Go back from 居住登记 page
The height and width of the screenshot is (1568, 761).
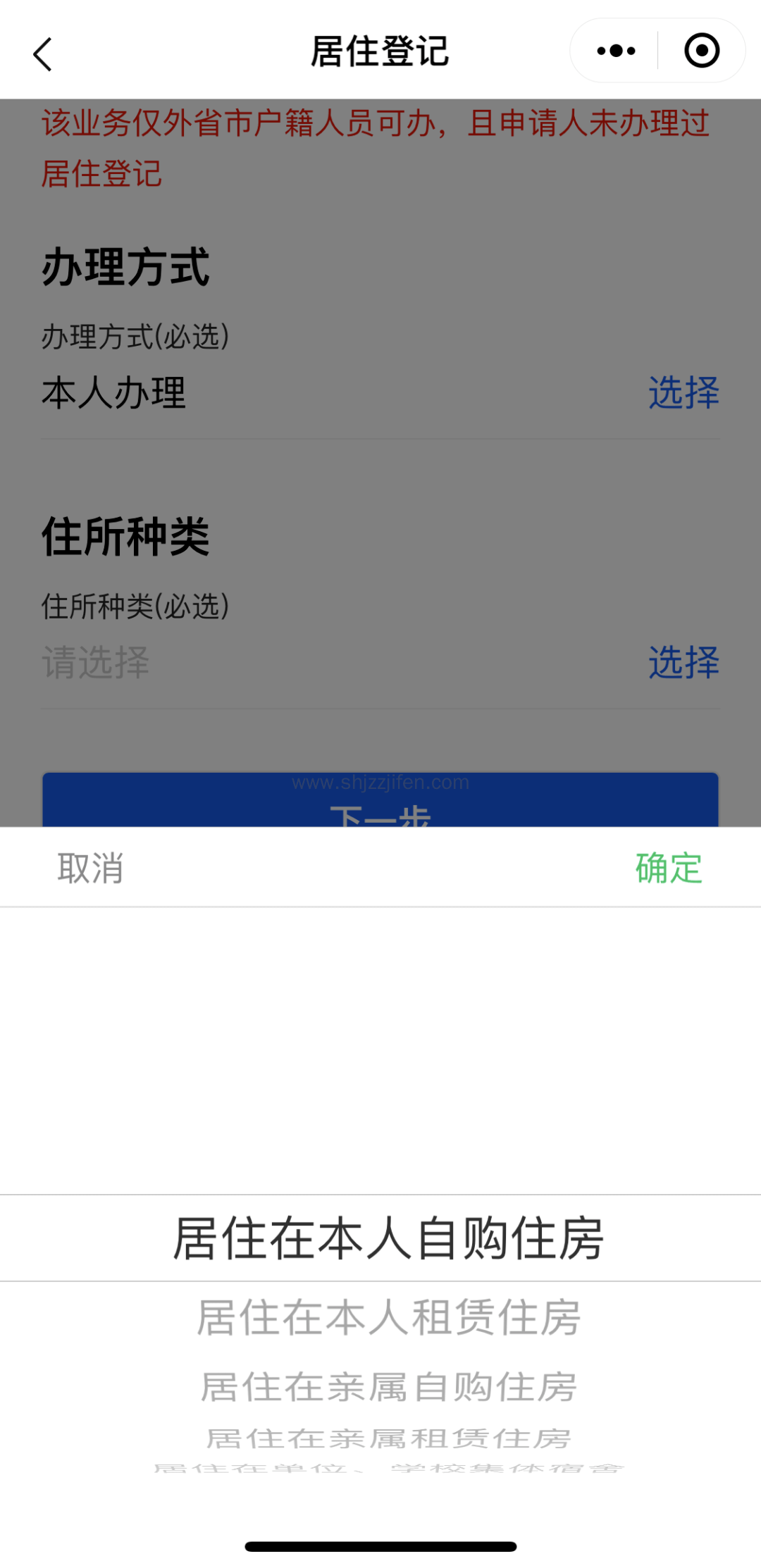click(43, 54)
